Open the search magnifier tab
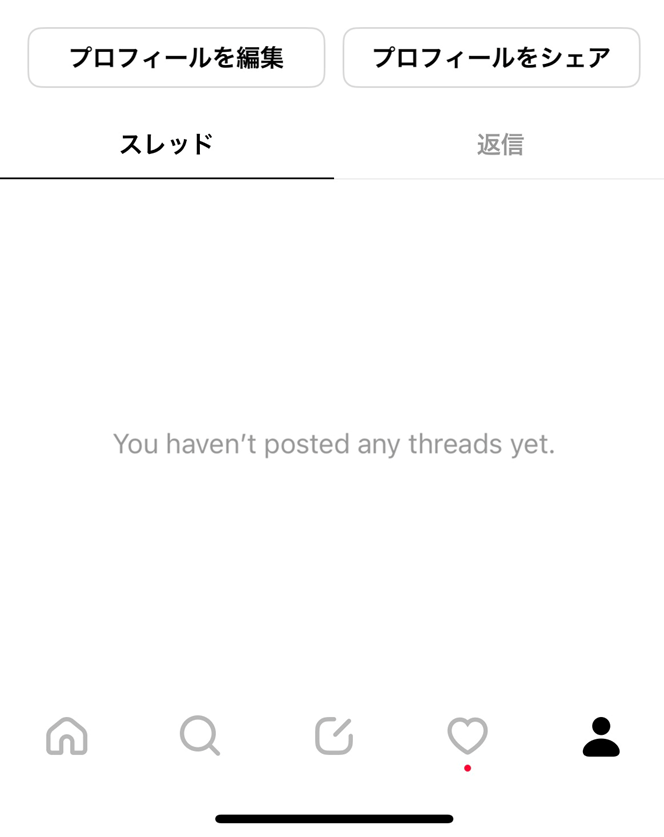Screen dimensions: 664x837 pos(200,736)
